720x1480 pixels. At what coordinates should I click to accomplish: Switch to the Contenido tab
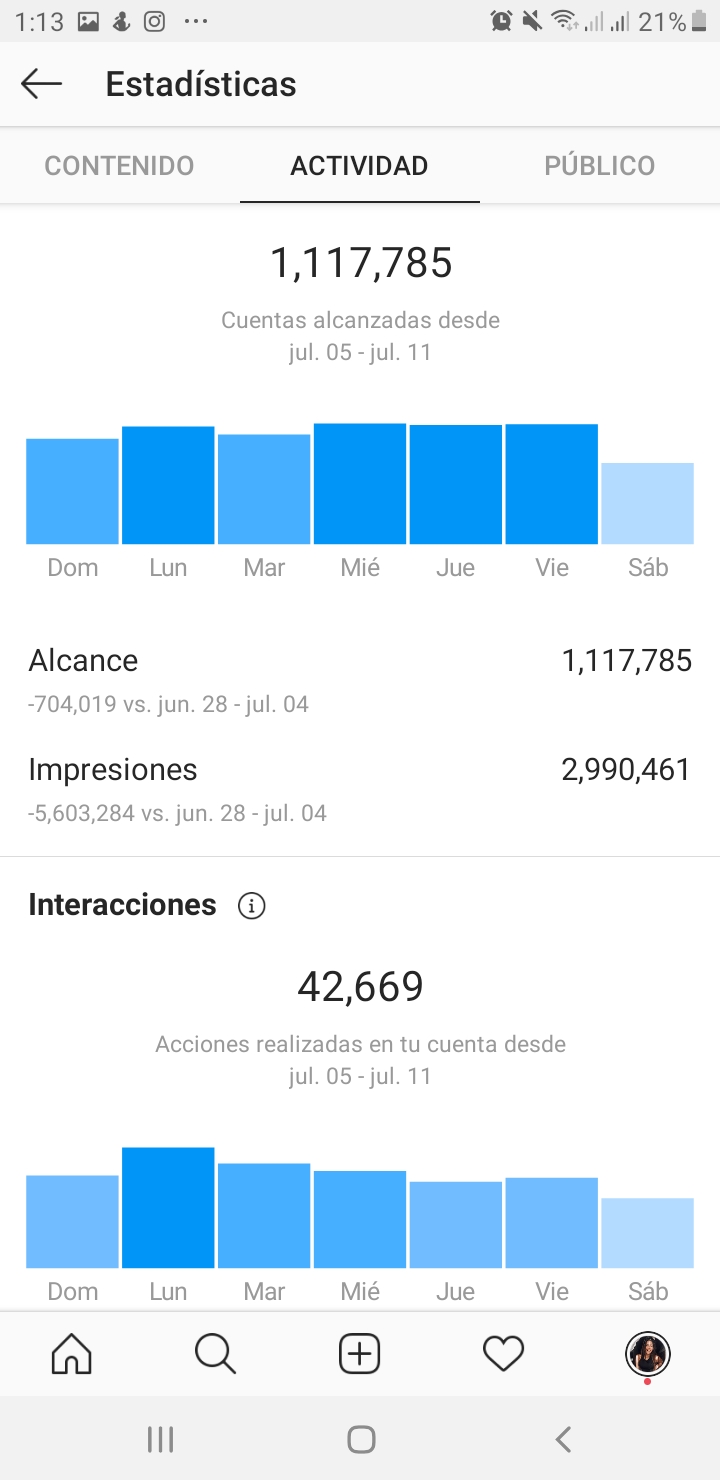click(x=120, y=165)
